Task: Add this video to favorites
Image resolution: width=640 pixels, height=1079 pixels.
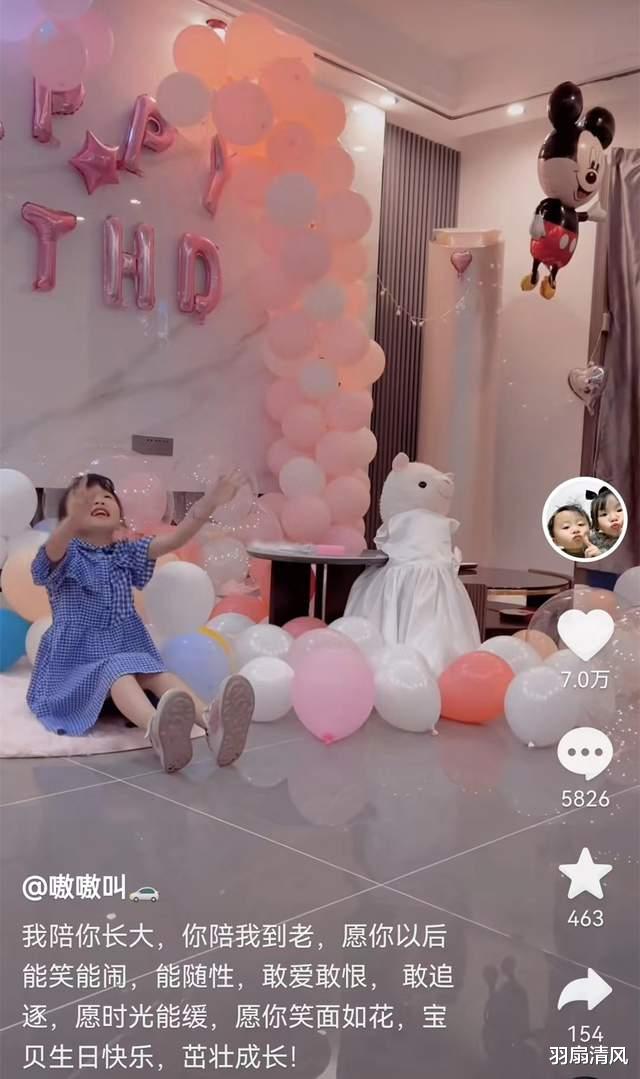Action: (585, 874)
